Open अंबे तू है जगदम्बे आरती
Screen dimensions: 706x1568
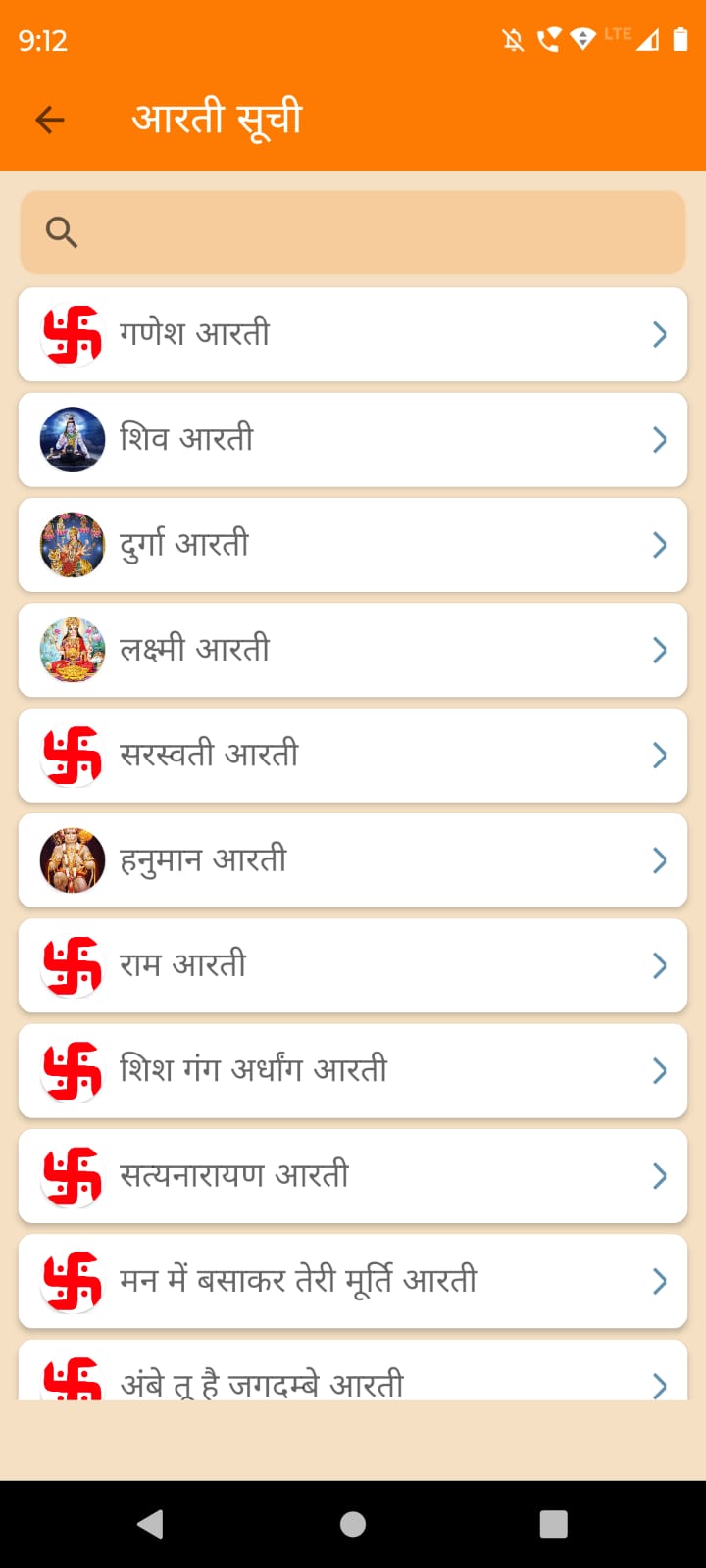(353, 1377)
